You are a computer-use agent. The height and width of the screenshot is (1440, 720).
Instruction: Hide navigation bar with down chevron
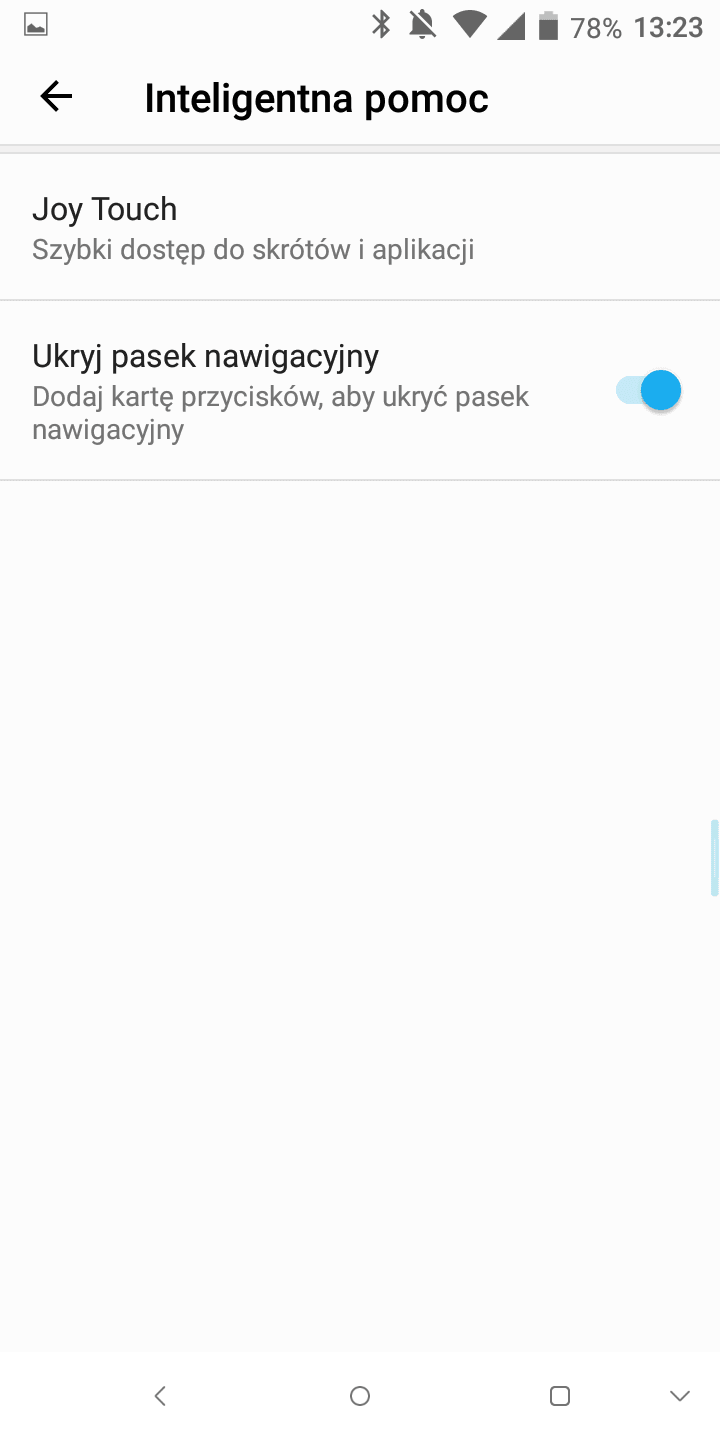click(x=680, y=1396)
